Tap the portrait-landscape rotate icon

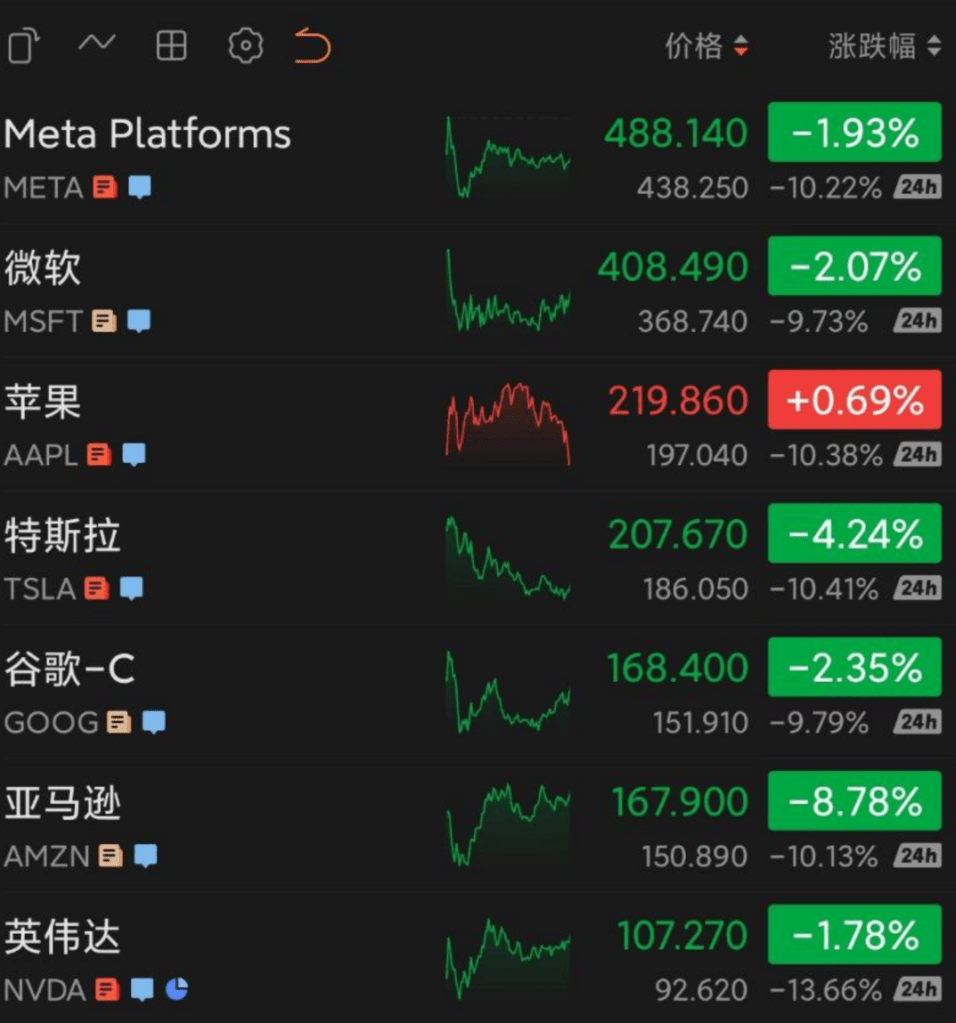tap(24, 47)
